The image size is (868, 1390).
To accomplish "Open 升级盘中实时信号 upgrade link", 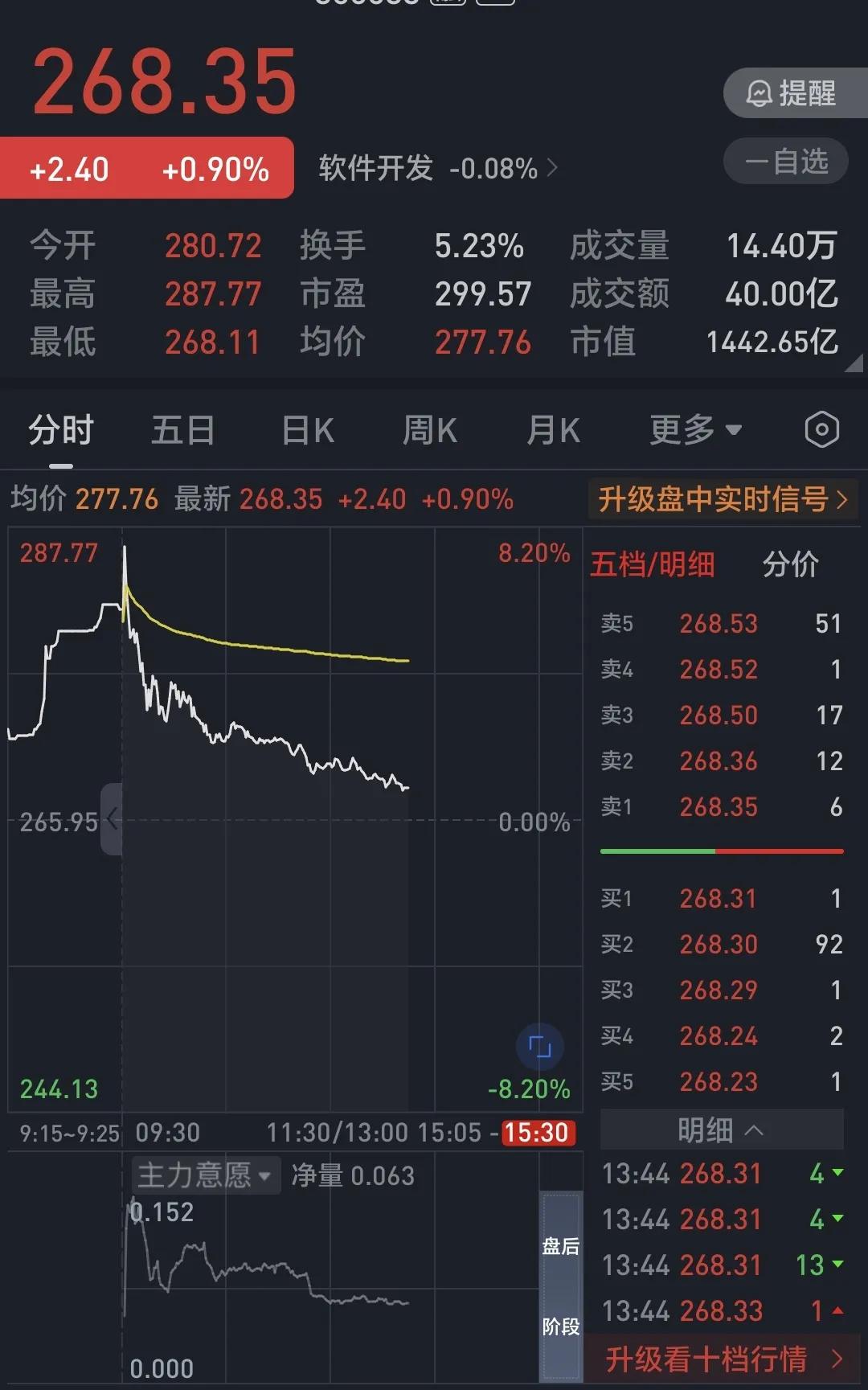I will point(723,499).
